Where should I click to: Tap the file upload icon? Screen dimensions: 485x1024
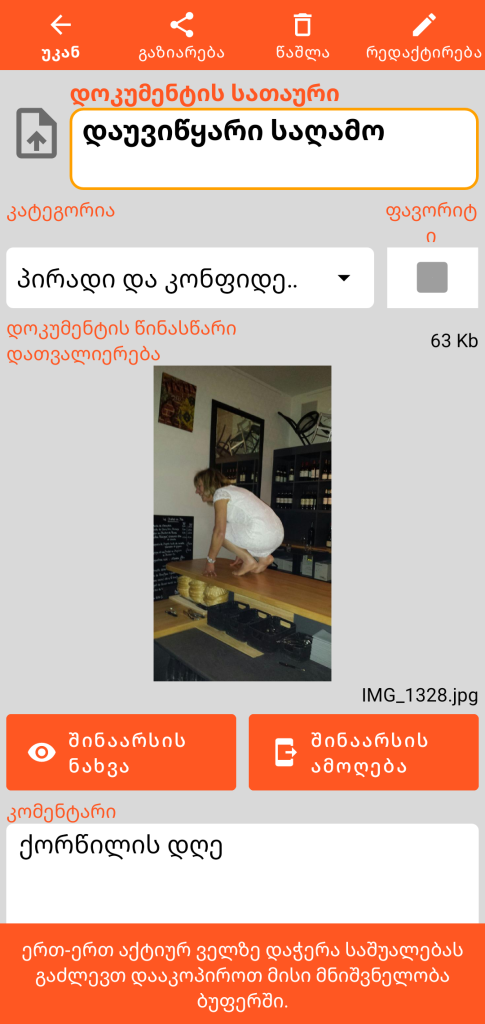point(37,133)
